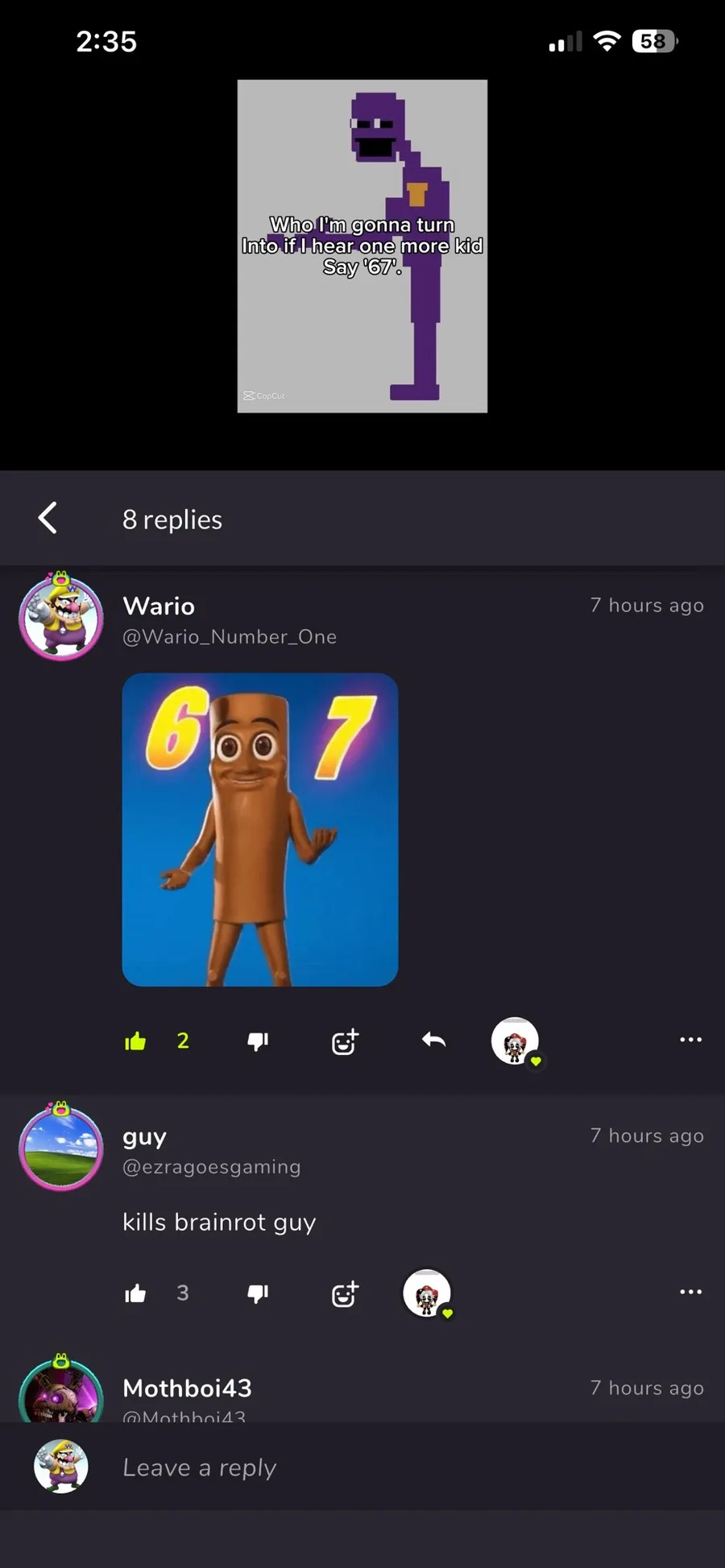725x1568 pixels.
Task: Like guy's kills brainrot guy reply
Action: (135, 1293)
